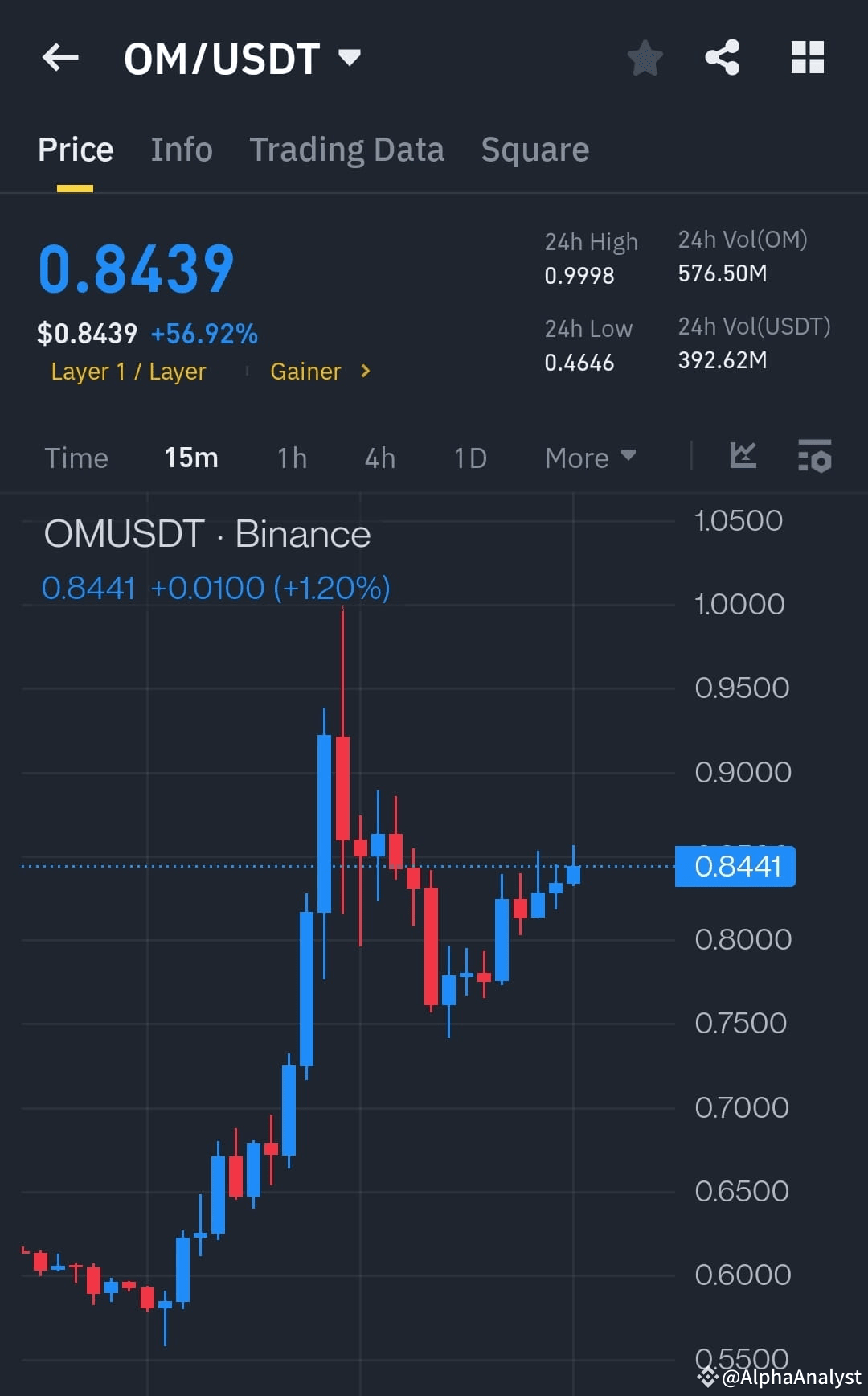868x1396 pixels.
Task: Toggle the 1h timeframe
Action: [x=290, y=457]
